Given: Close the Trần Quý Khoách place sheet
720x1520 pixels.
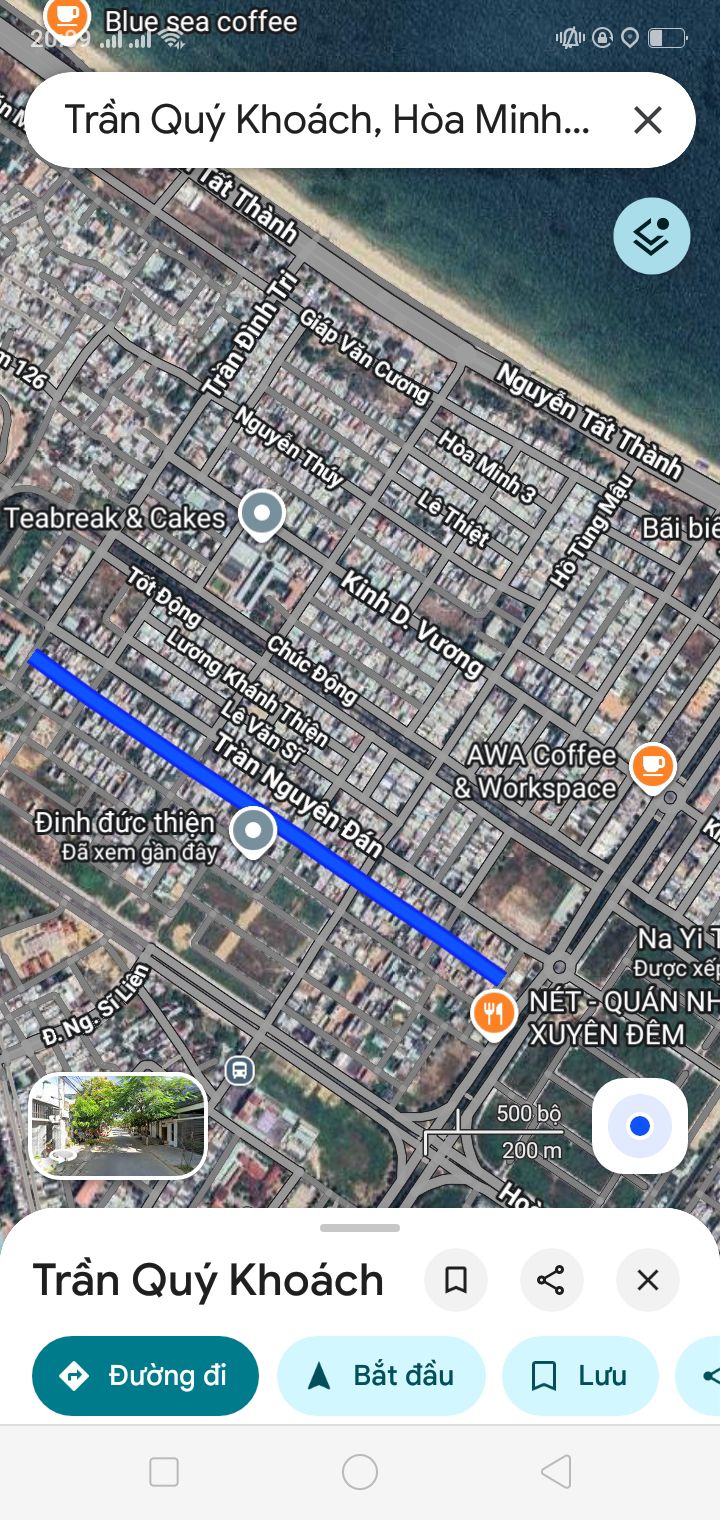Looking at the screenshot, I should point(648,1280).
